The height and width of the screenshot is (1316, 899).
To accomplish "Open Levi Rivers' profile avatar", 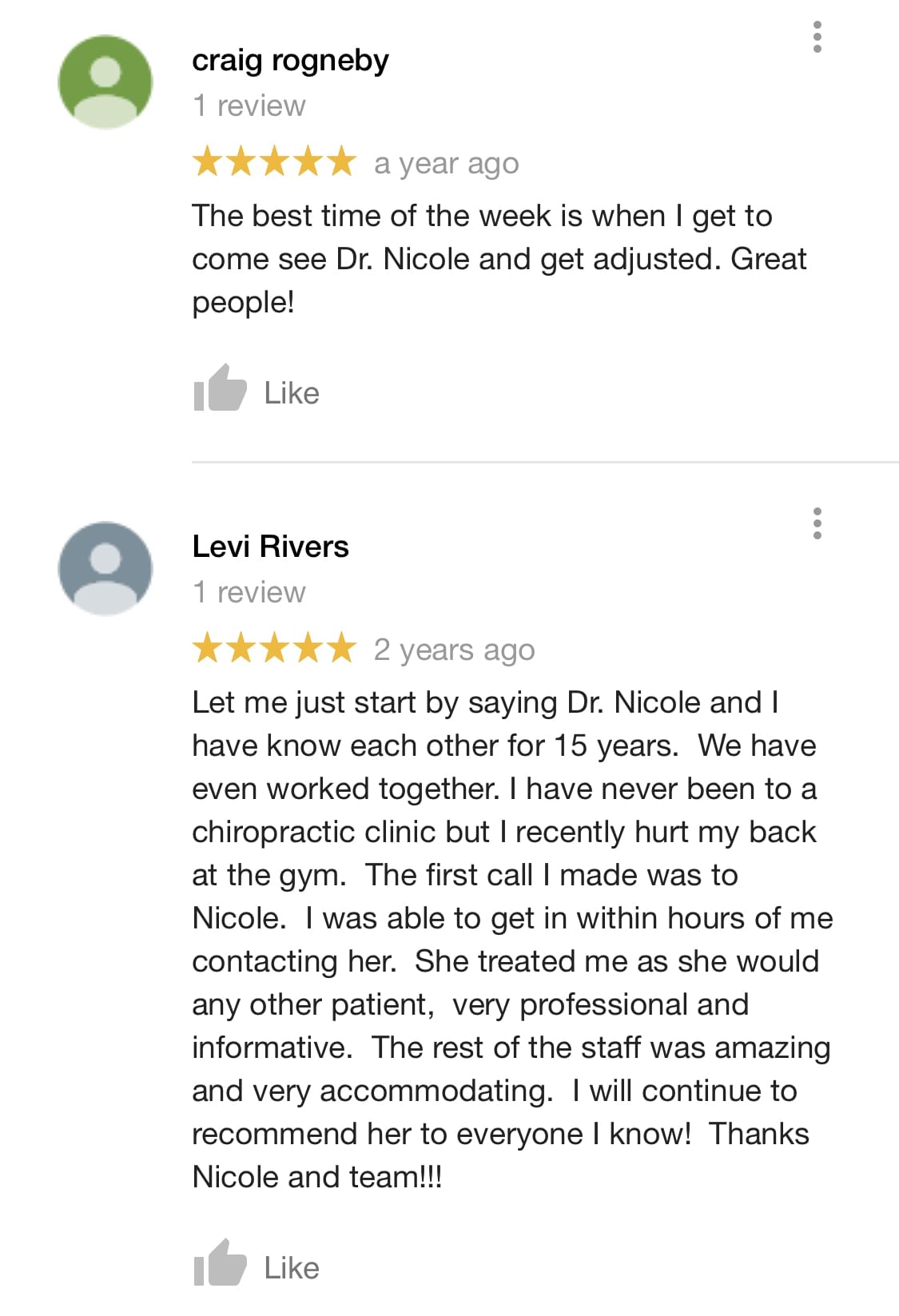I will 105,569.
